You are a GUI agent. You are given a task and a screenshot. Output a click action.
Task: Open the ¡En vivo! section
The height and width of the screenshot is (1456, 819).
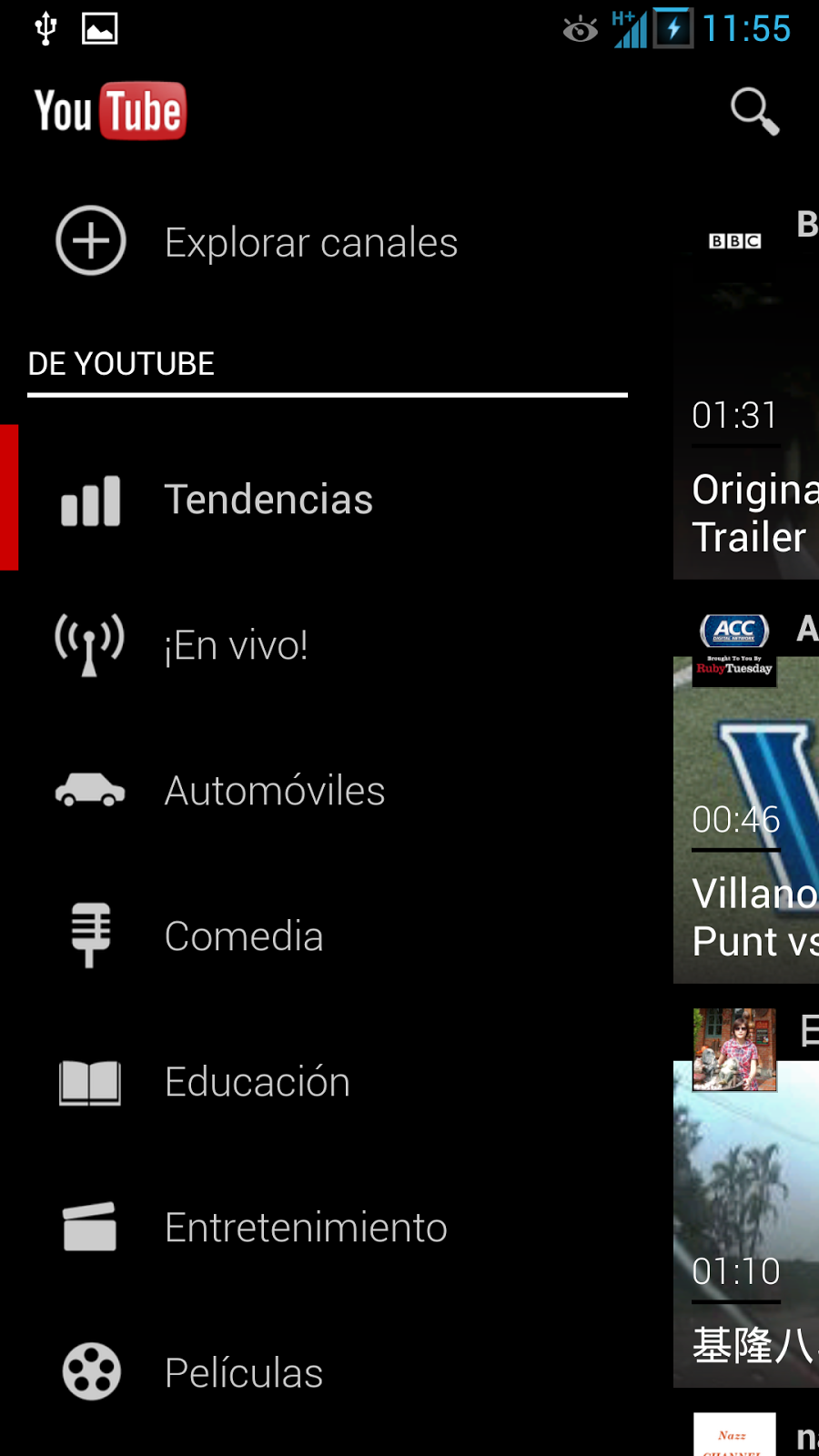237,645
